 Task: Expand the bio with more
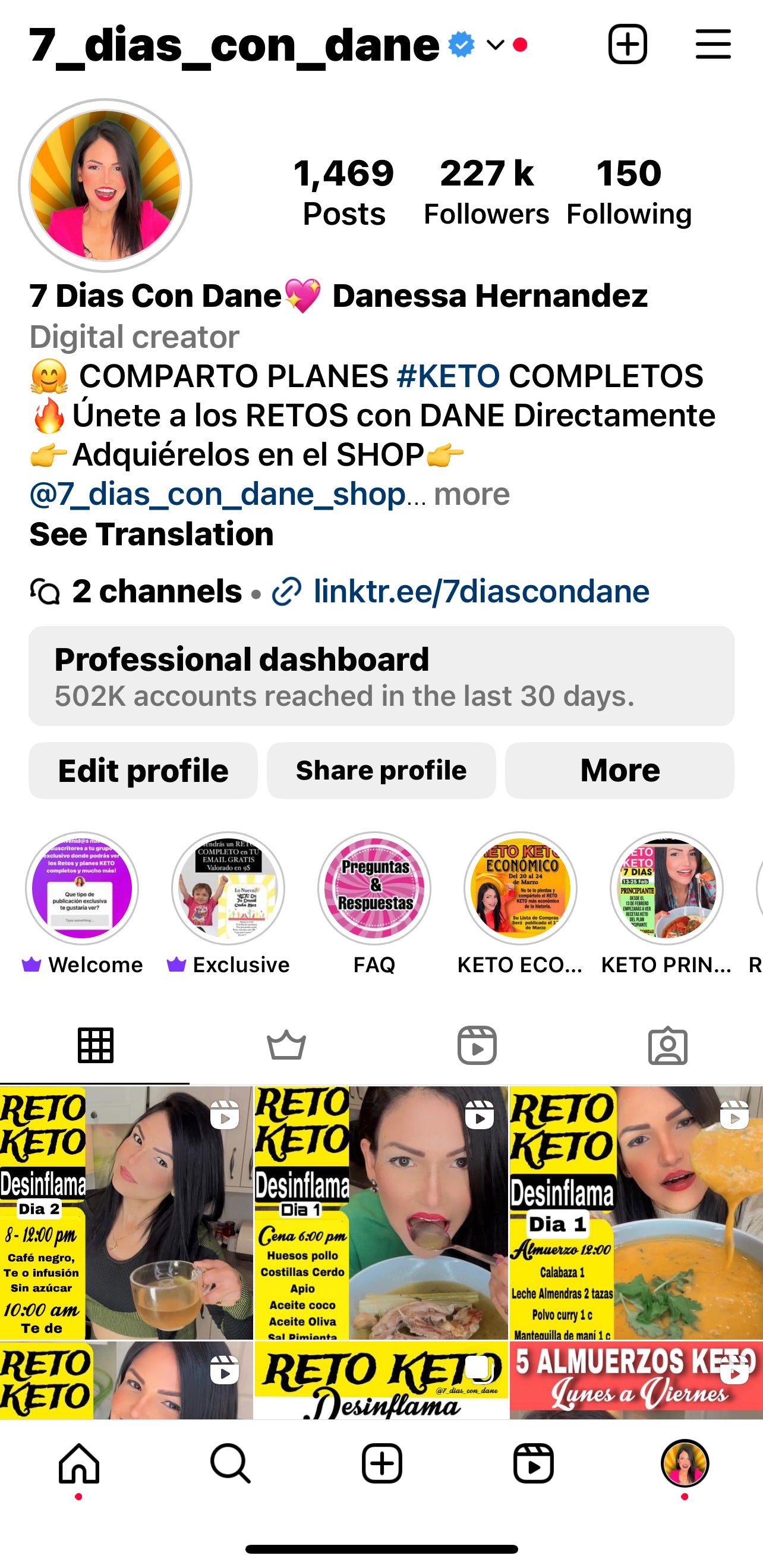click(x=472, y=494)
